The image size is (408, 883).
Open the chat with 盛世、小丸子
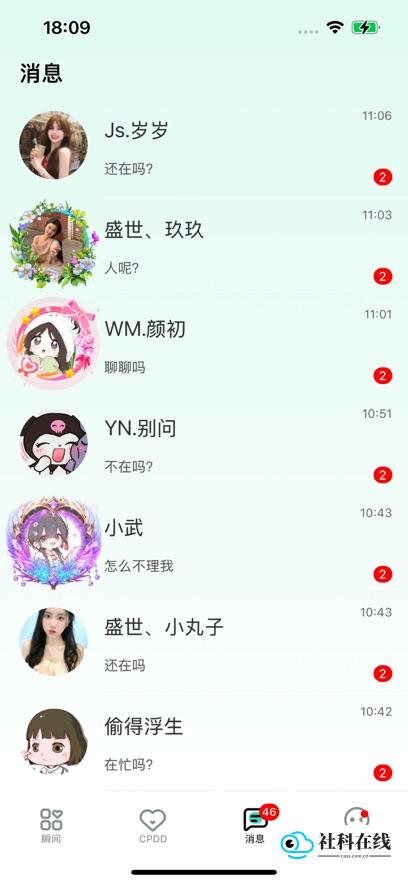point(204,642)
